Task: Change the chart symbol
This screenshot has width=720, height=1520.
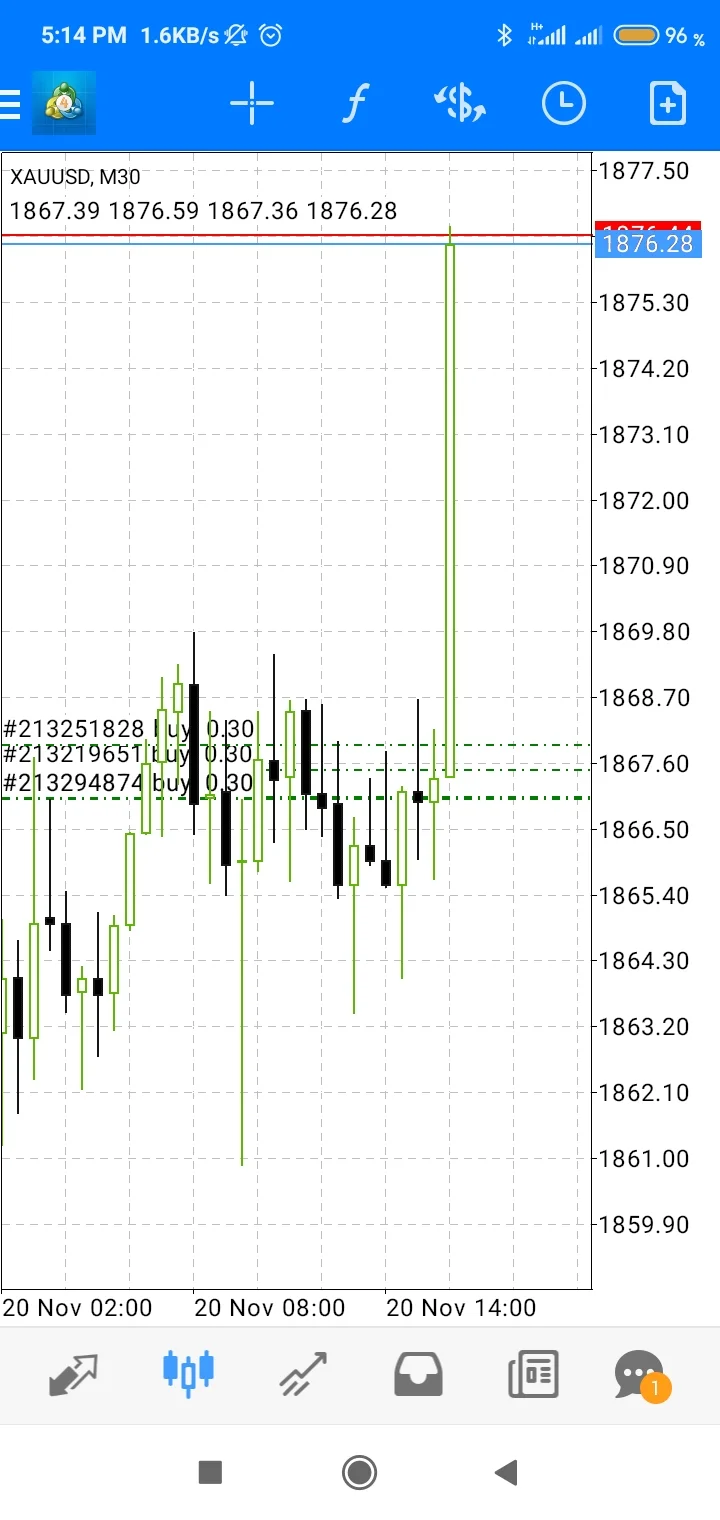Action: (x=460, y=103)
